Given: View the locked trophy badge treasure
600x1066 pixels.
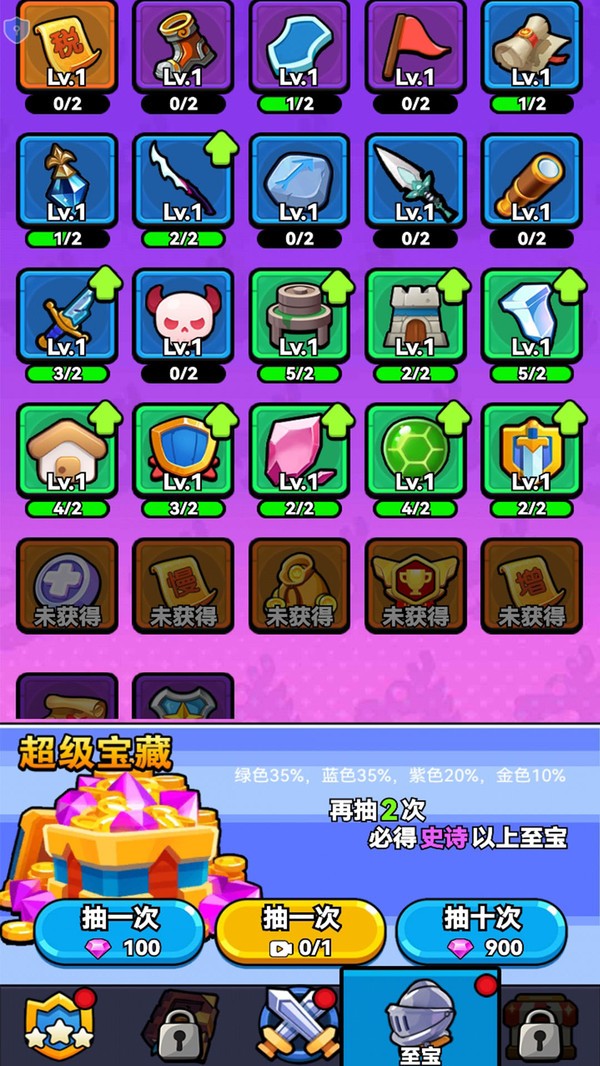Looking at the screenshot, I should click(415, 585).
